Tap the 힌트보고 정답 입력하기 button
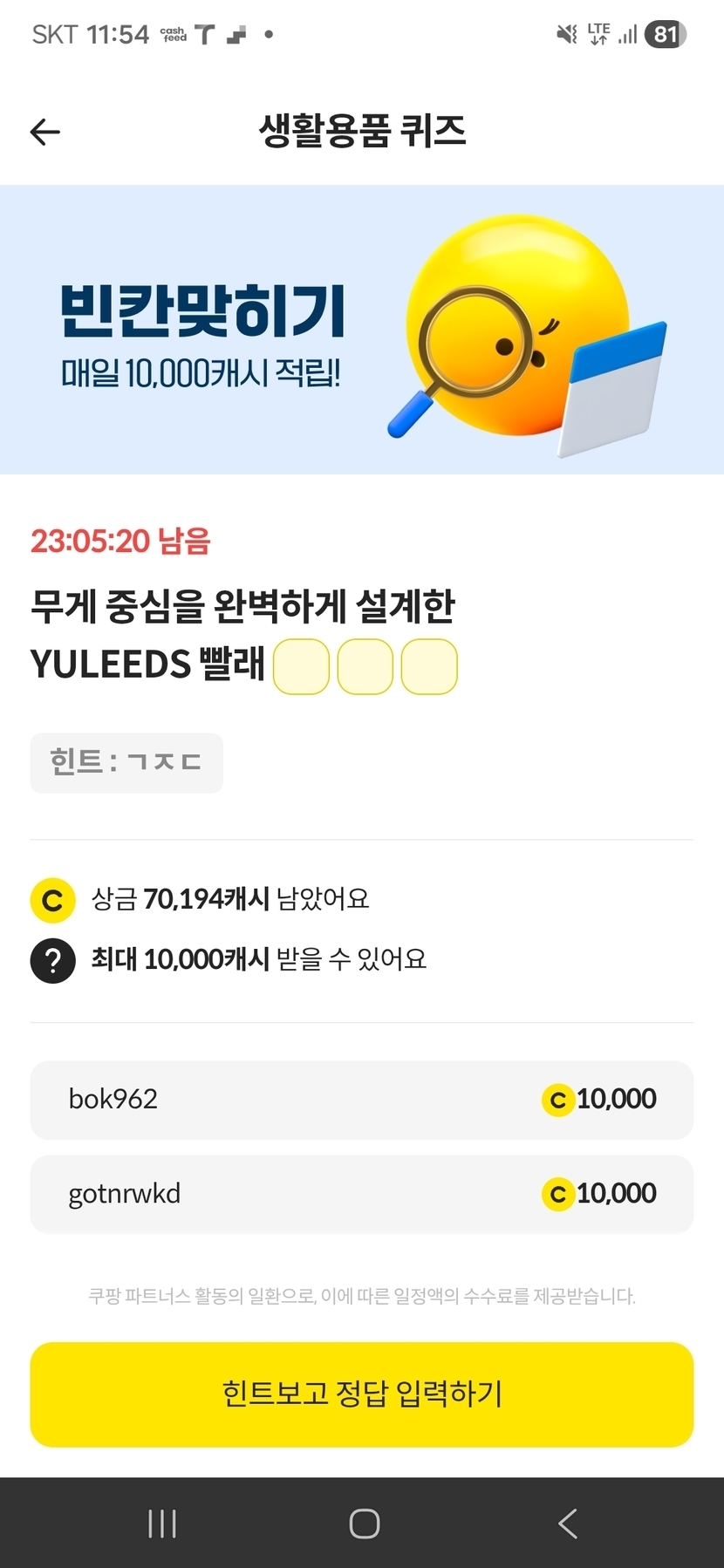 tap(361, 1394)
